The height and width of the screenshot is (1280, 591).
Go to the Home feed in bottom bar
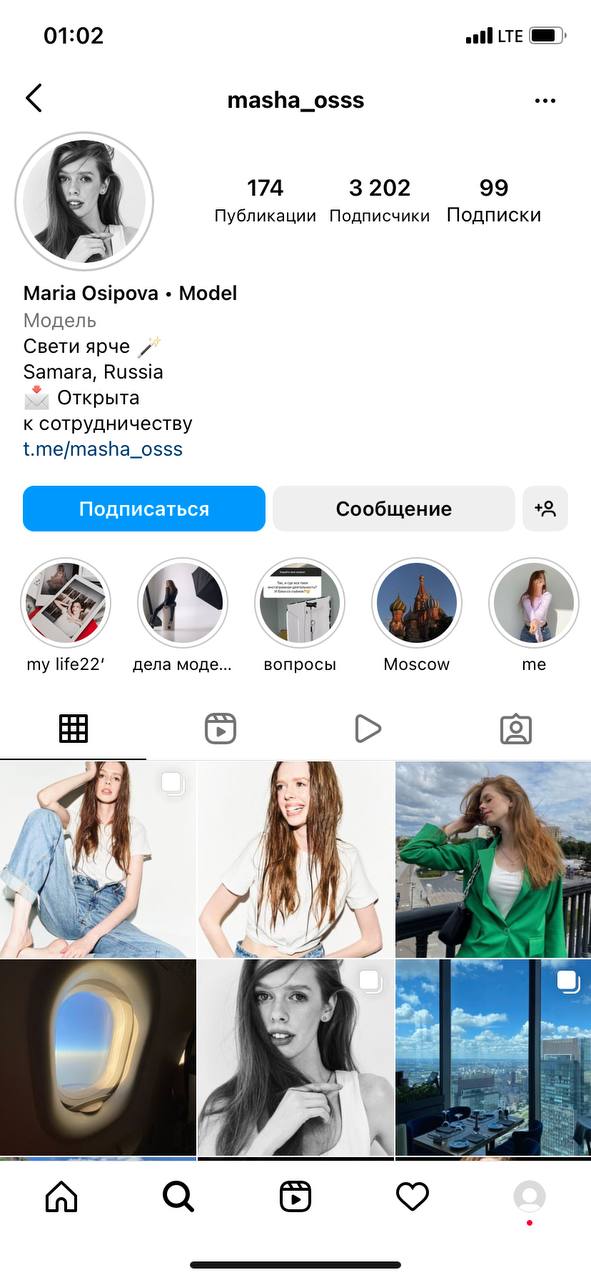(61, 1196)
